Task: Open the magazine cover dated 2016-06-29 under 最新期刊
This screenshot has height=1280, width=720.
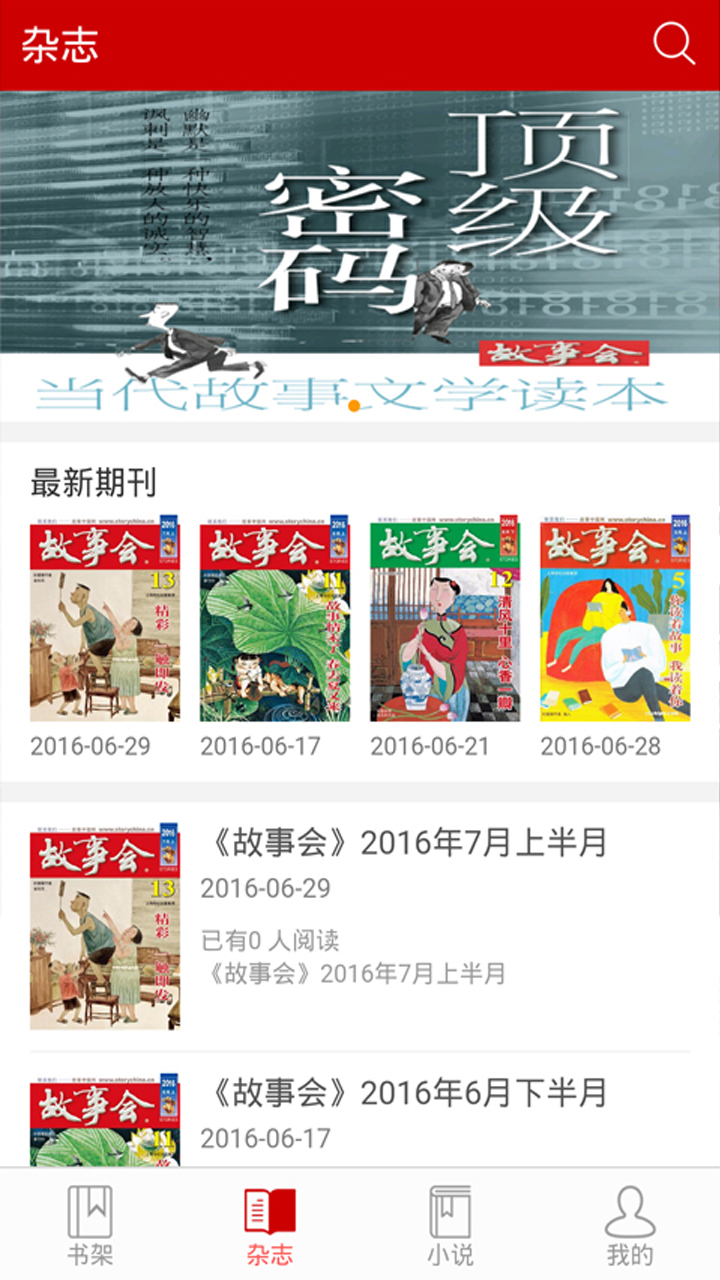Action: (105, 620)
